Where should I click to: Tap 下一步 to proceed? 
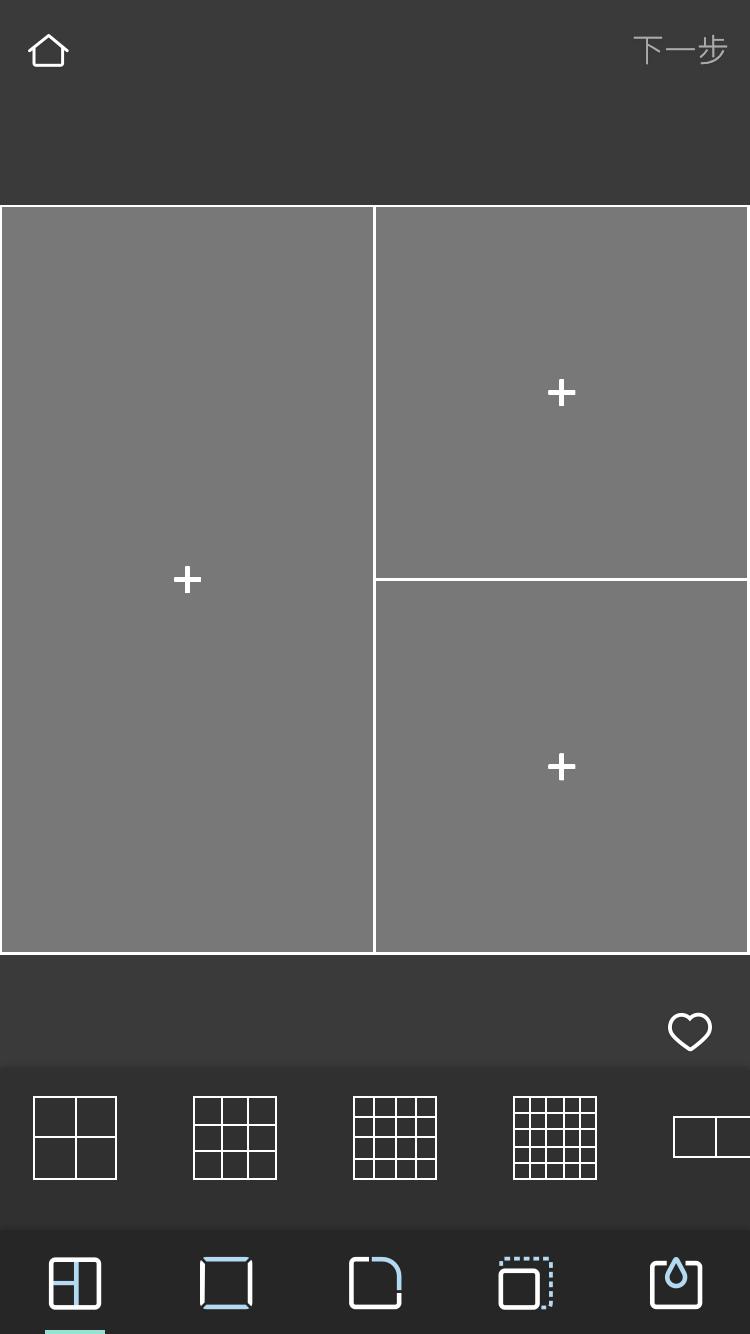tap(680, 50)
